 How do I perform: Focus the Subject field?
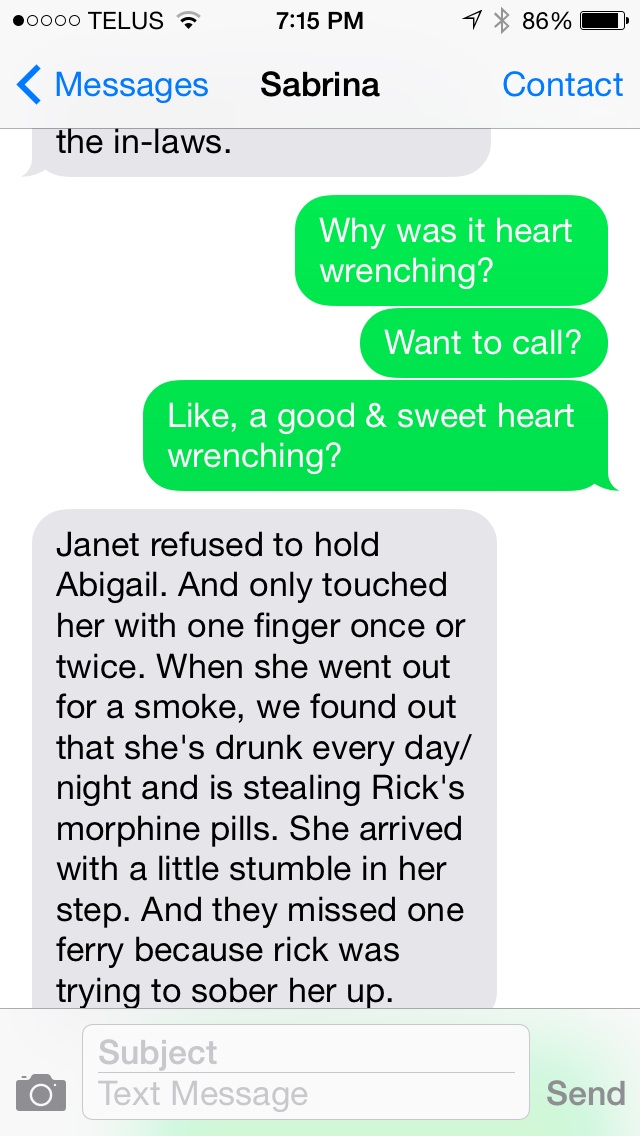[305, 1051]
